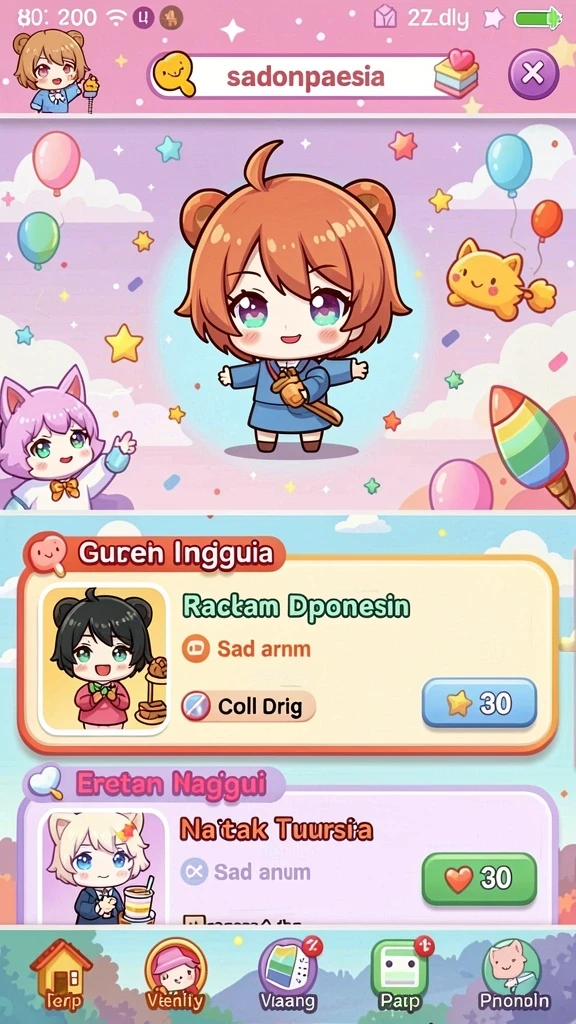This screenshot has height=1024, width=576.
Task: Tap the star 30 button
Action: click(479, 703)
